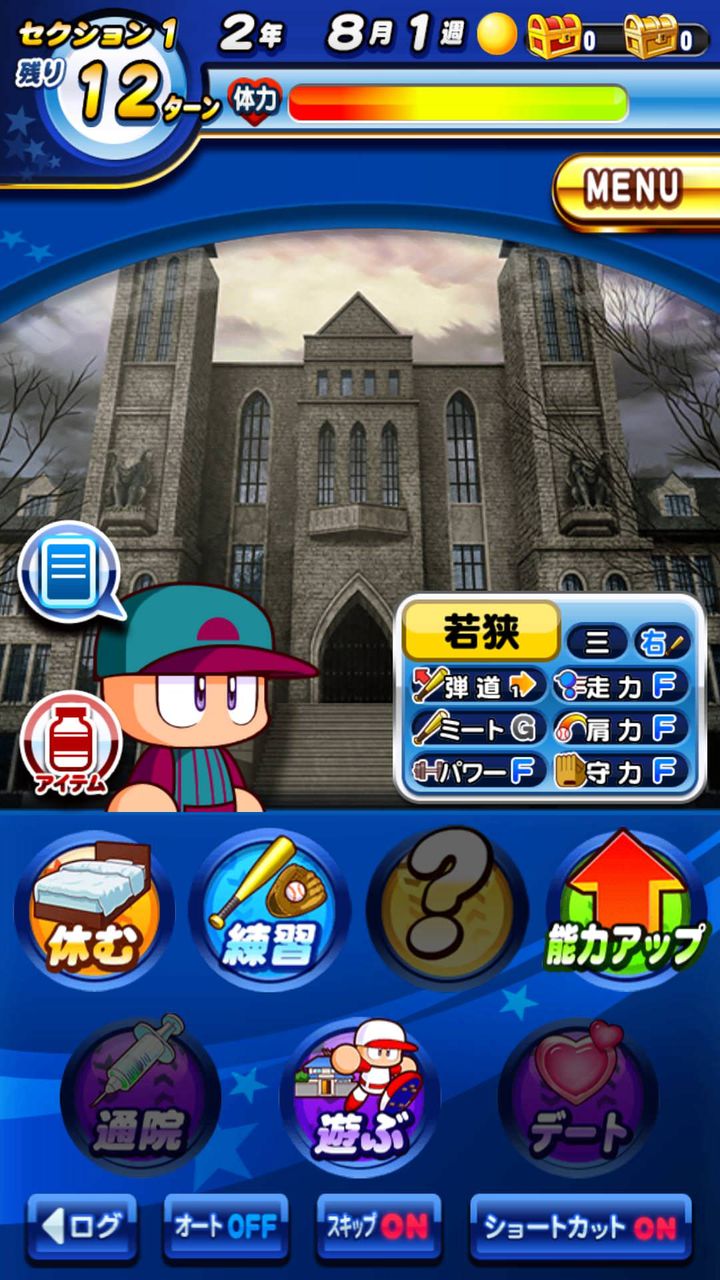Open the MENU button
720x1280 pixels.
click(x=635, y=190)
